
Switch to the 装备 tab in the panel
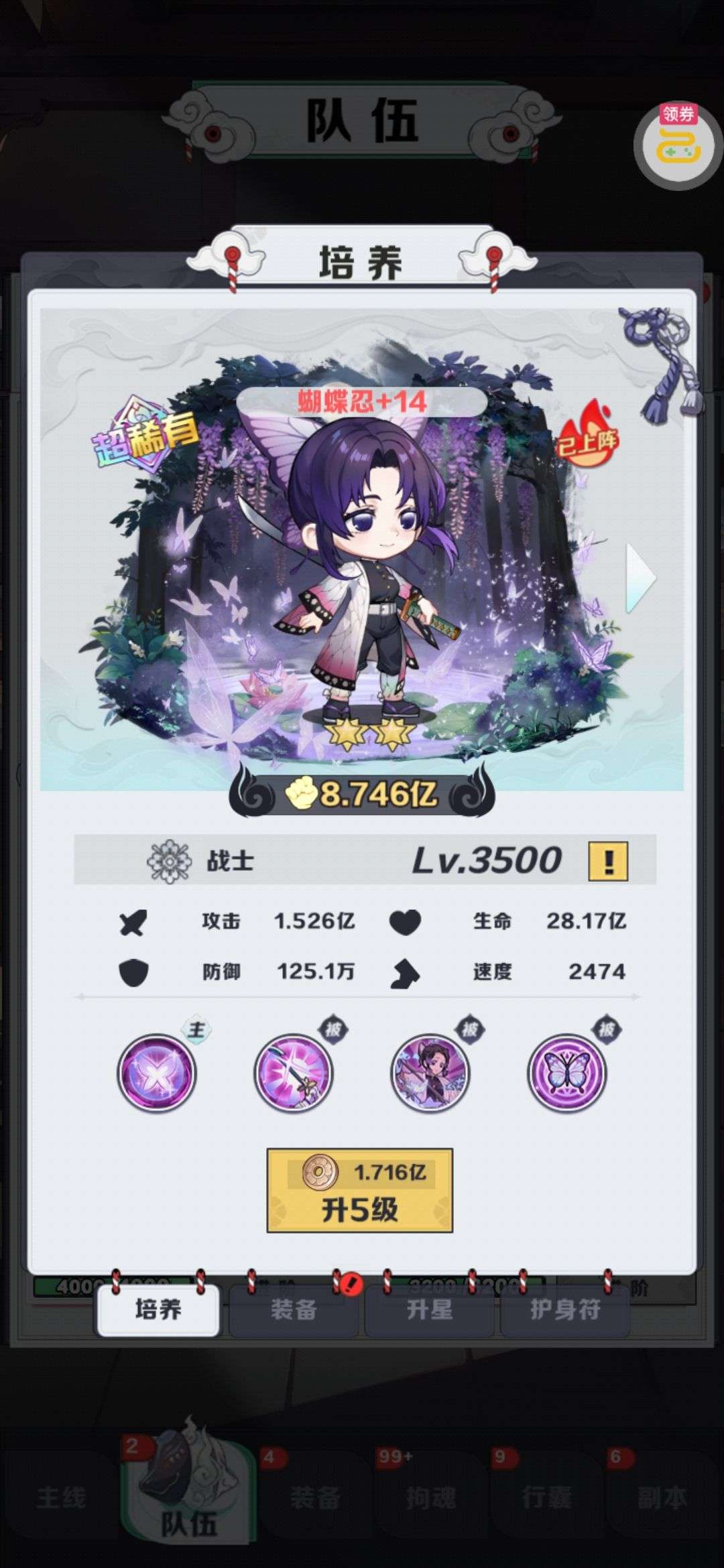tap(294, 1309)
